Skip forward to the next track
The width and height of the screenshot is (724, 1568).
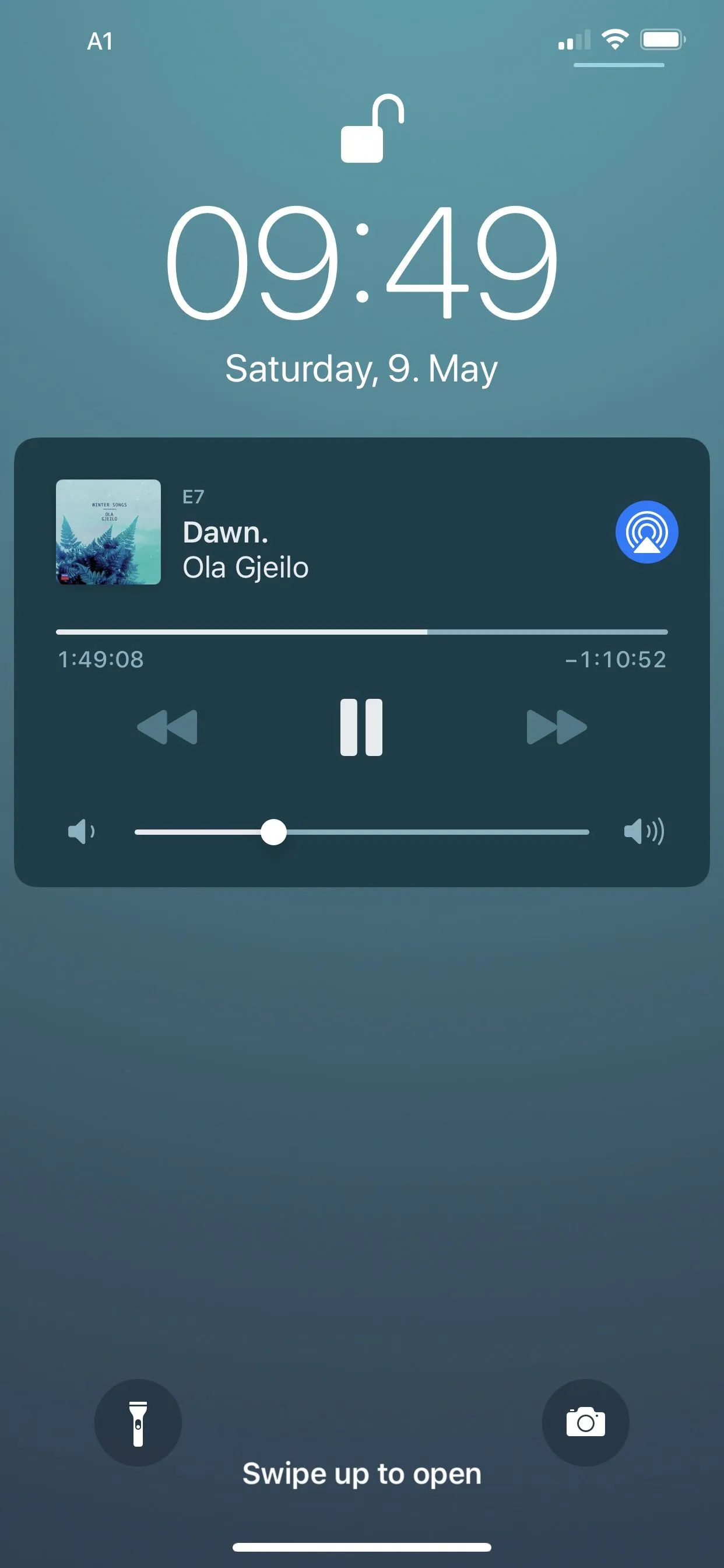556,727
